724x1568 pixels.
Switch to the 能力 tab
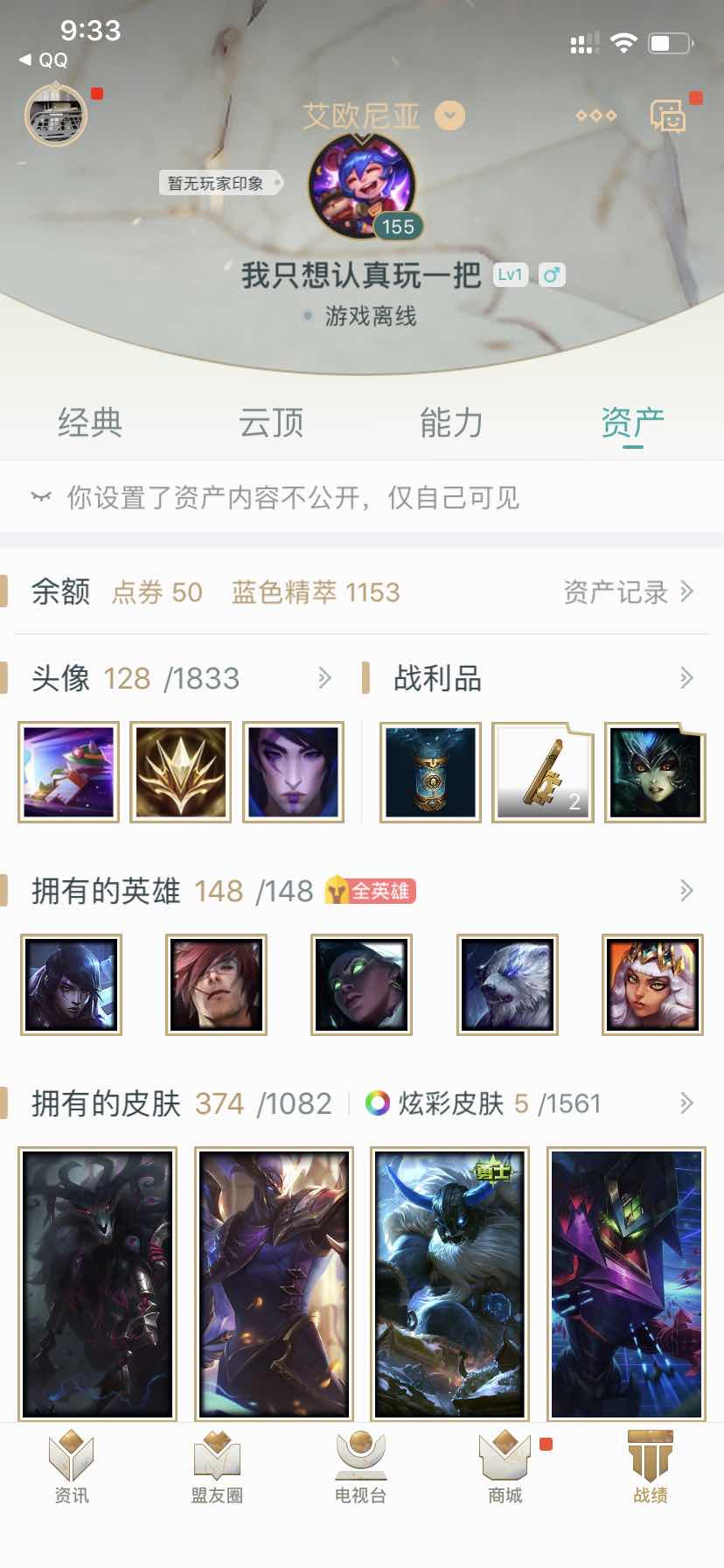(451, 423)
